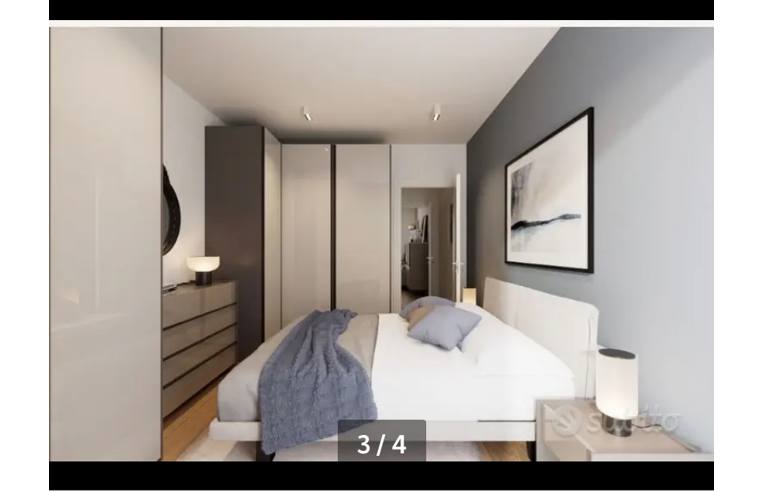Tap the bedroom listing photo

click(x=381, y=244)
